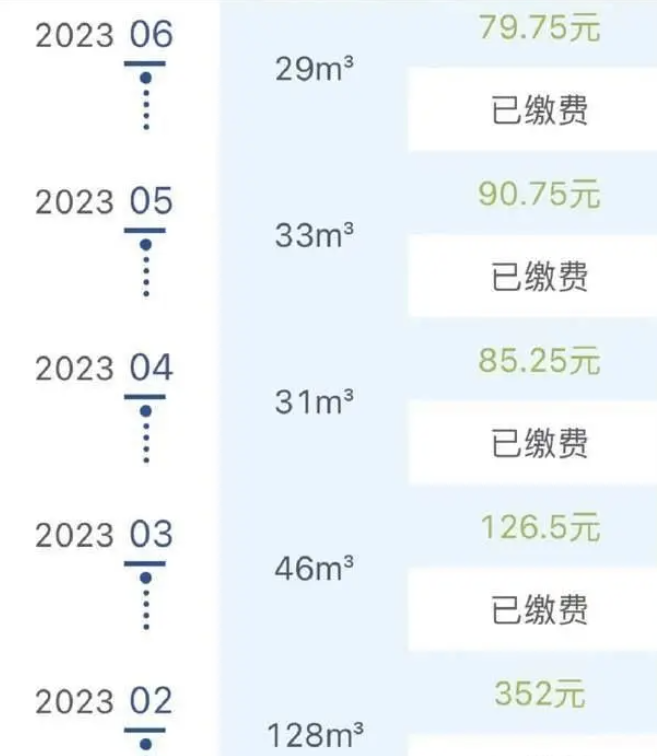
Task: Open the 2023 06 bill record
Action: click(x=314, y=72)
